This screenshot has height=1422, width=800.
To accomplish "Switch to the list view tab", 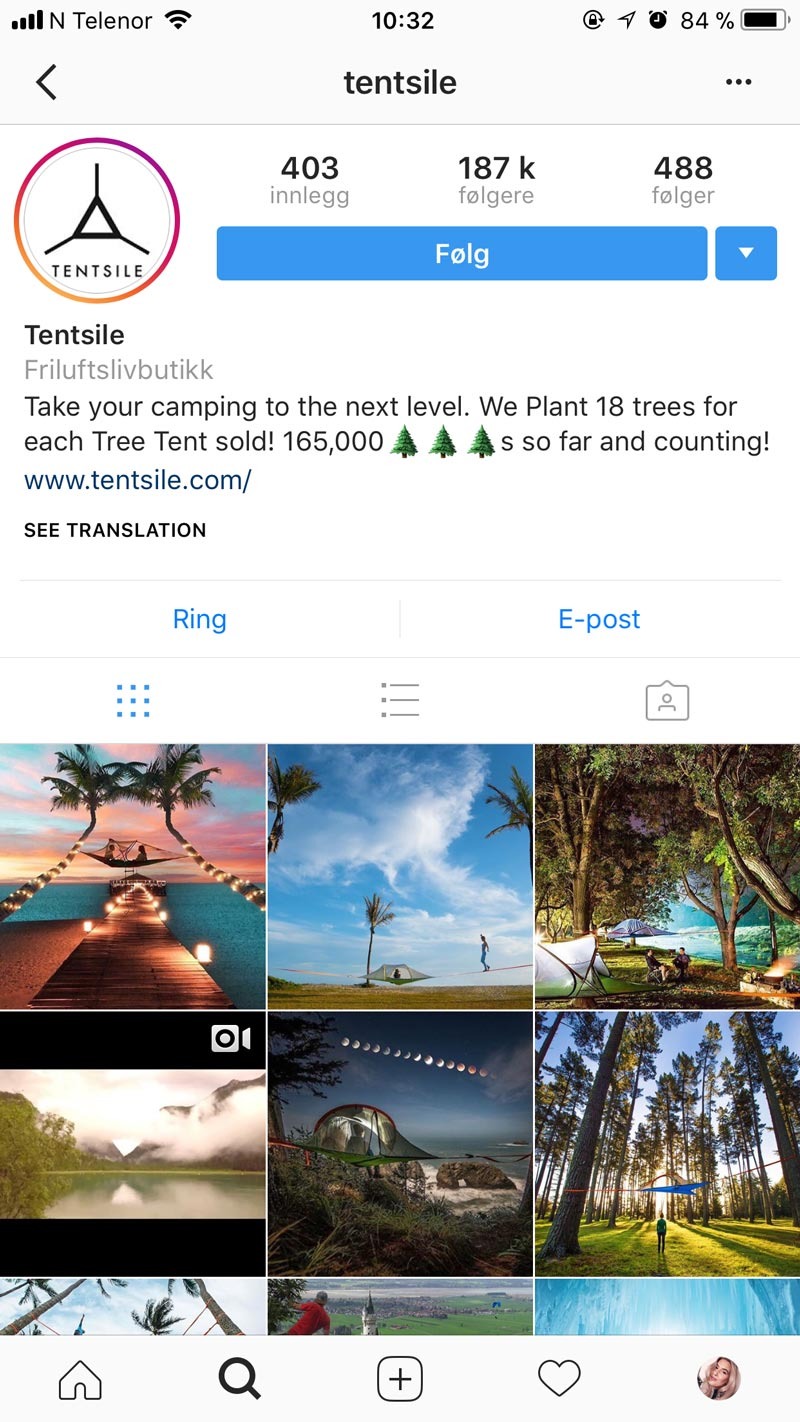I will pos(400,701).
